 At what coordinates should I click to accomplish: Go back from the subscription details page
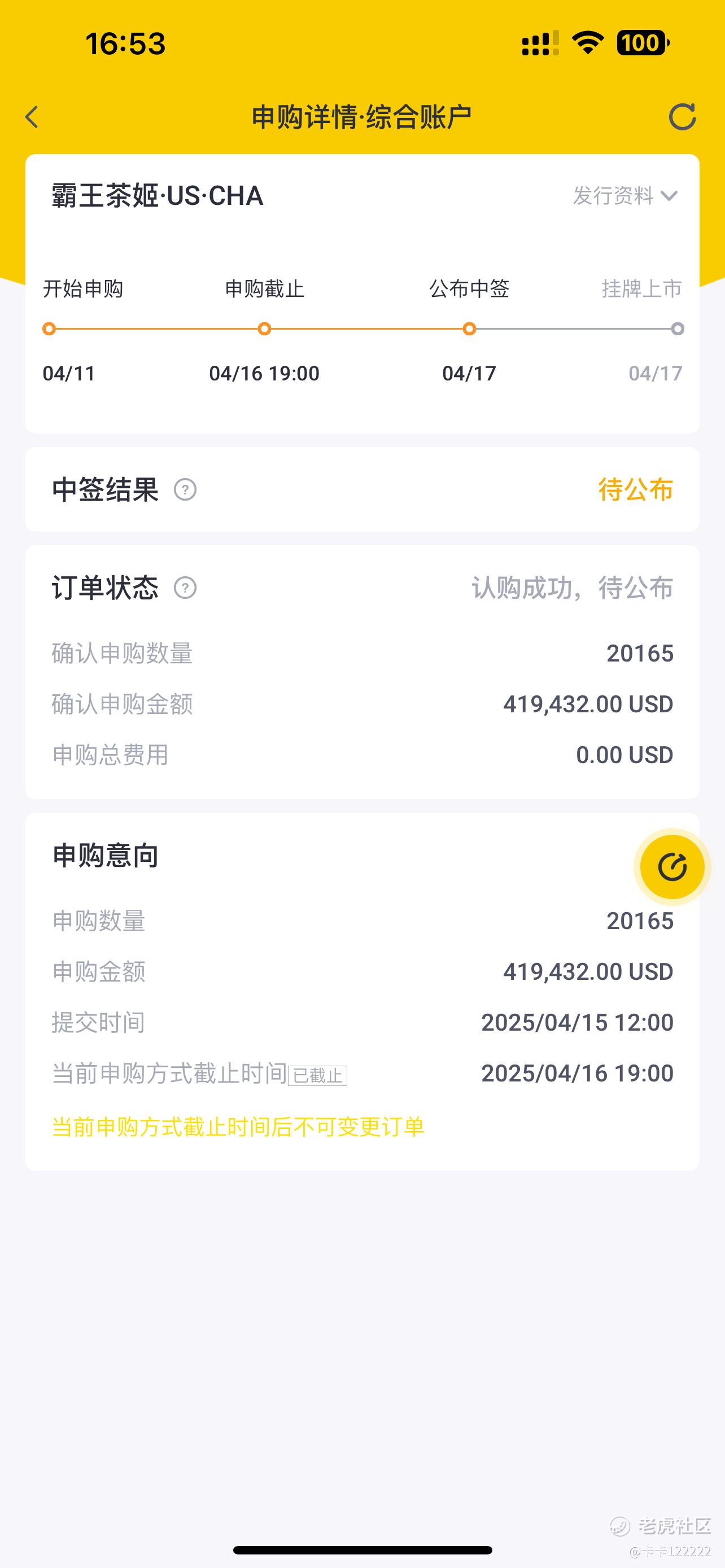coord(32,117)
